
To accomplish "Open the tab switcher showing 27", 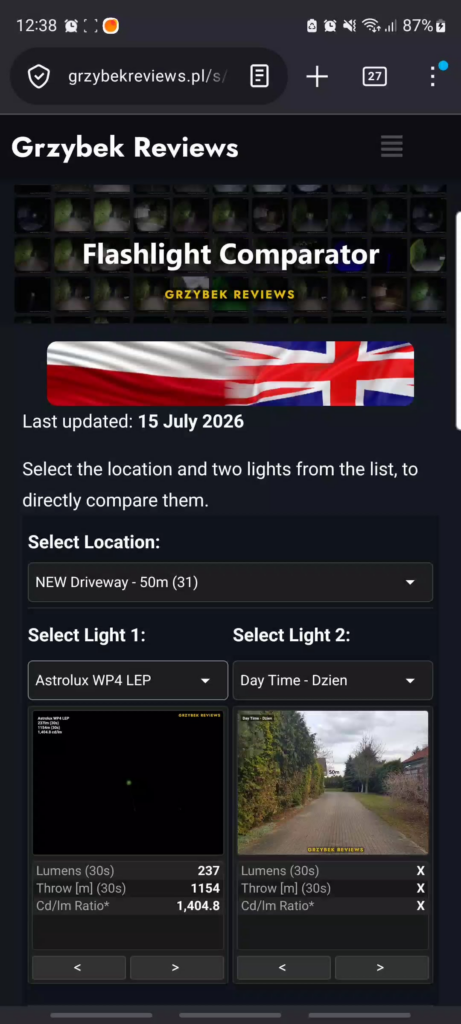I will [374, 76].
